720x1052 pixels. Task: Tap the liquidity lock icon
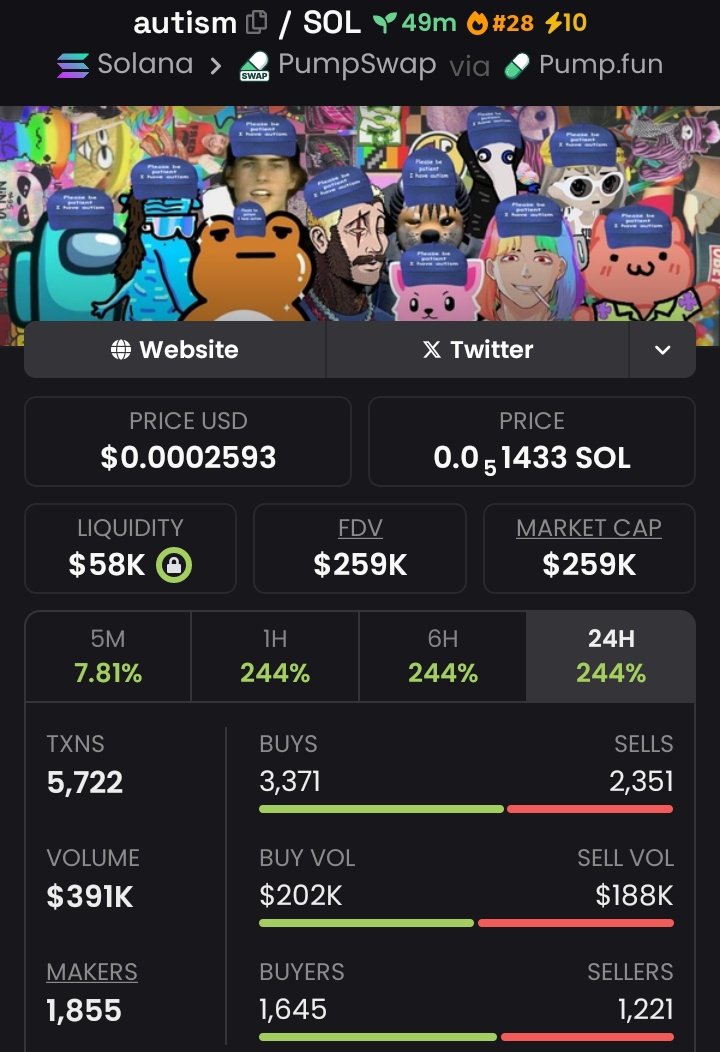(174, 565)
